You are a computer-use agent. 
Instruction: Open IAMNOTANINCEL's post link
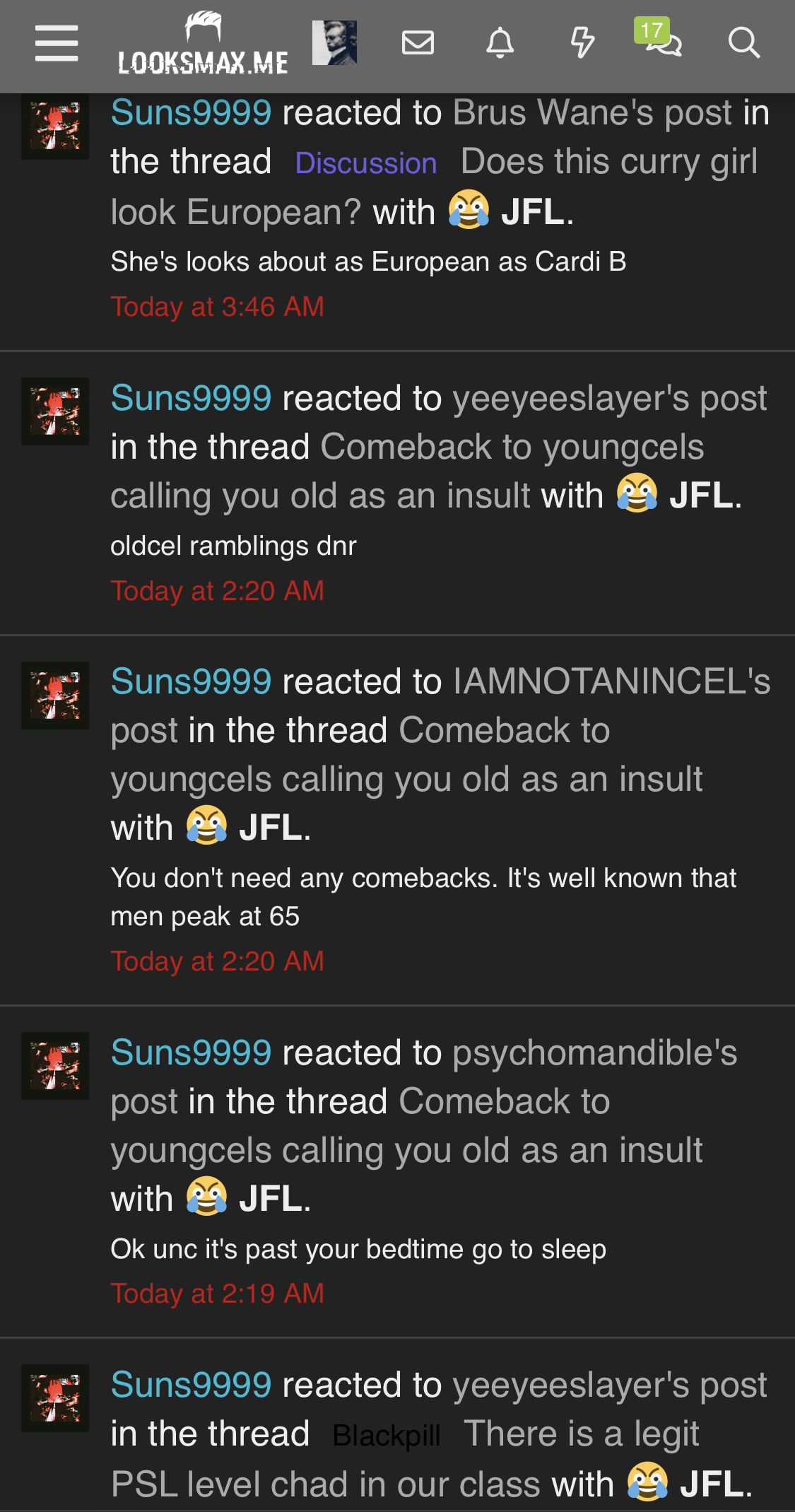coord(611,682)
